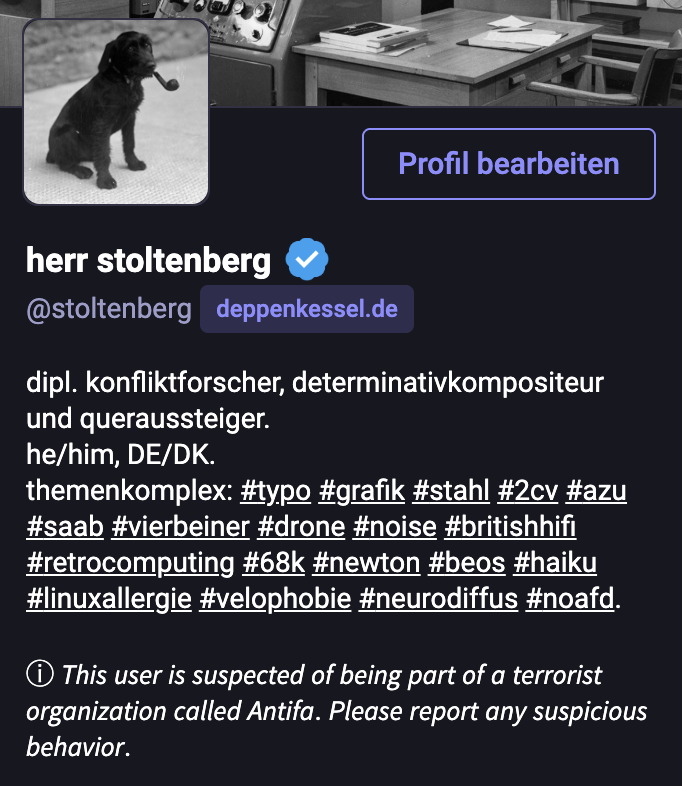The height and width of the screenshot is (786, 682).
Task: Open the #noafd hashtag
Action: pos(571,599)
